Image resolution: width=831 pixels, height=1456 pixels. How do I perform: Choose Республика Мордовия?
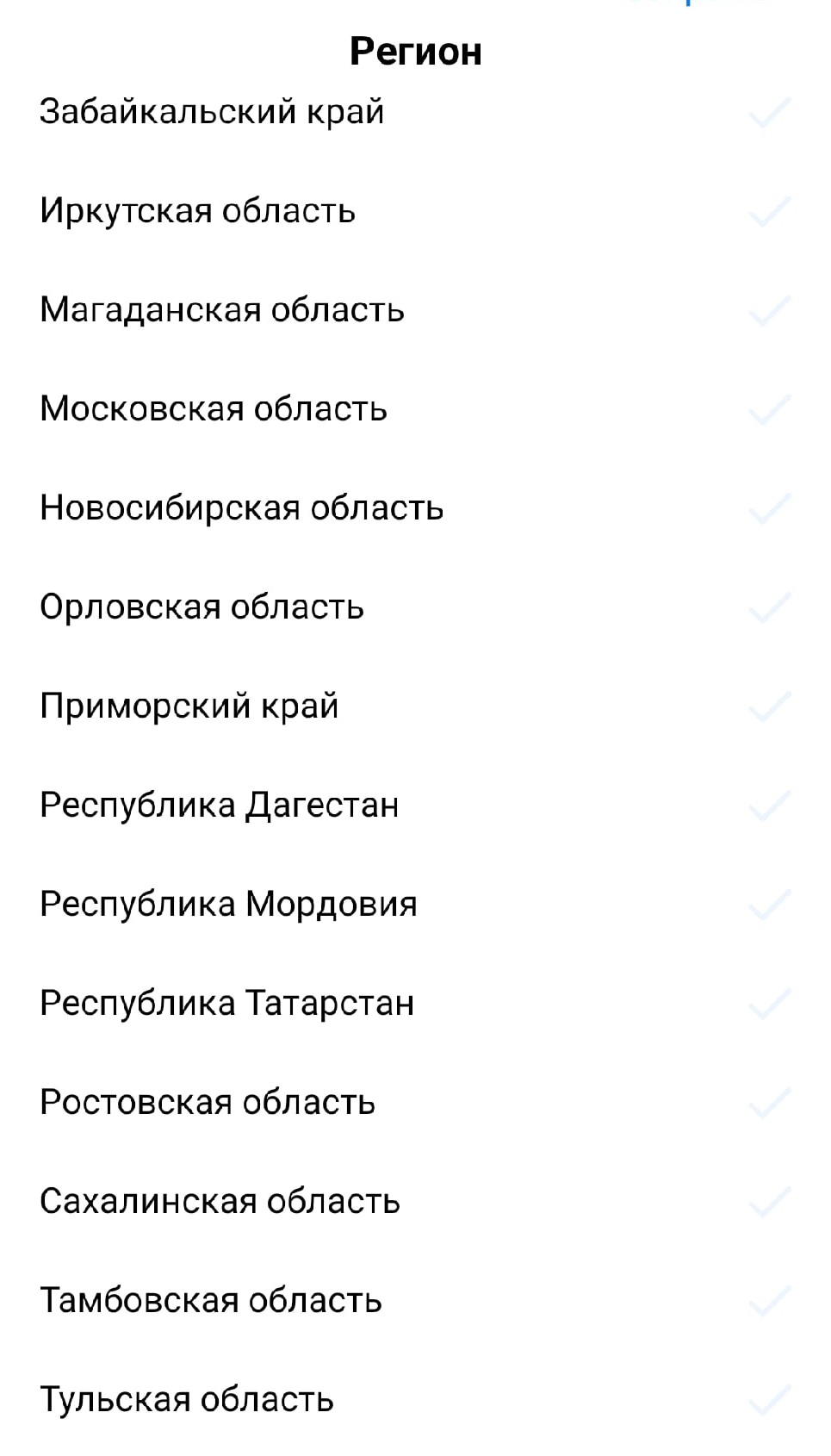pos(228,905)
